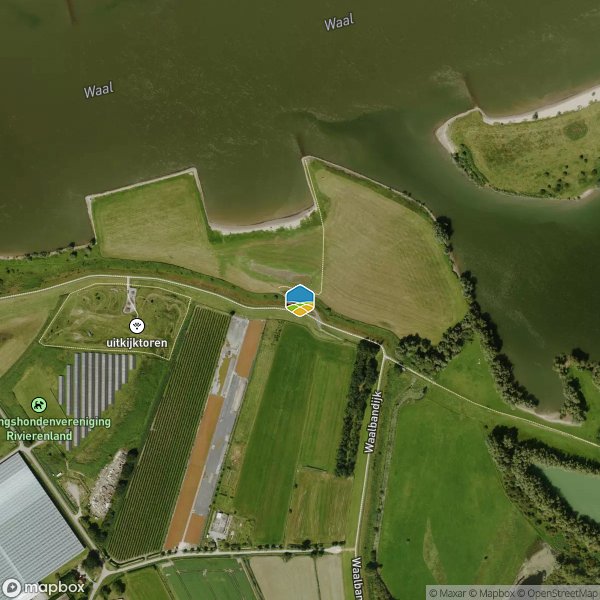Open the OpenStreetMap attribution link

coord(562,593)
